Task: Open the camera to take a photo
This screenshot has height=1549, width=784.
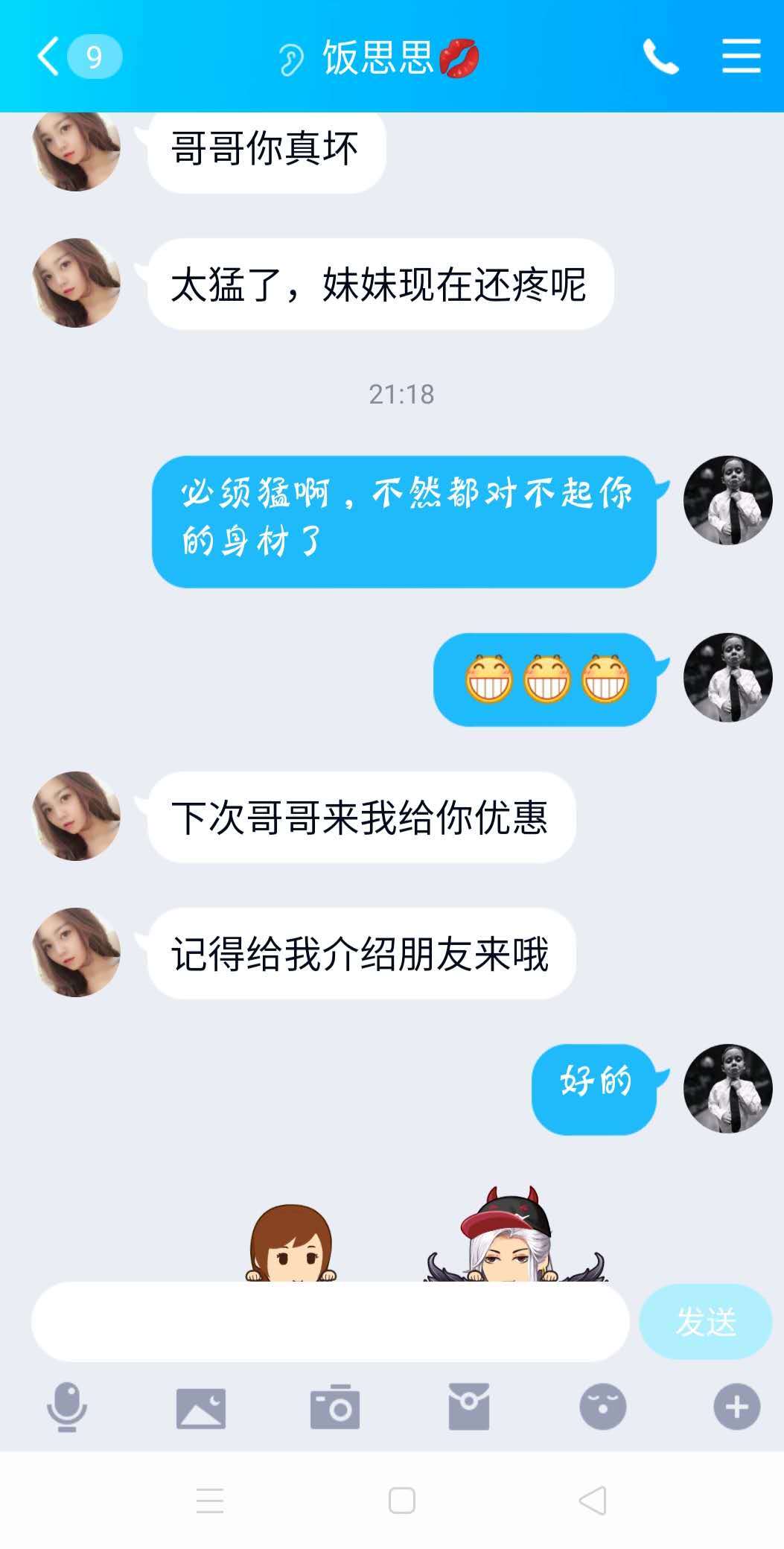Action: point(334,1408)
